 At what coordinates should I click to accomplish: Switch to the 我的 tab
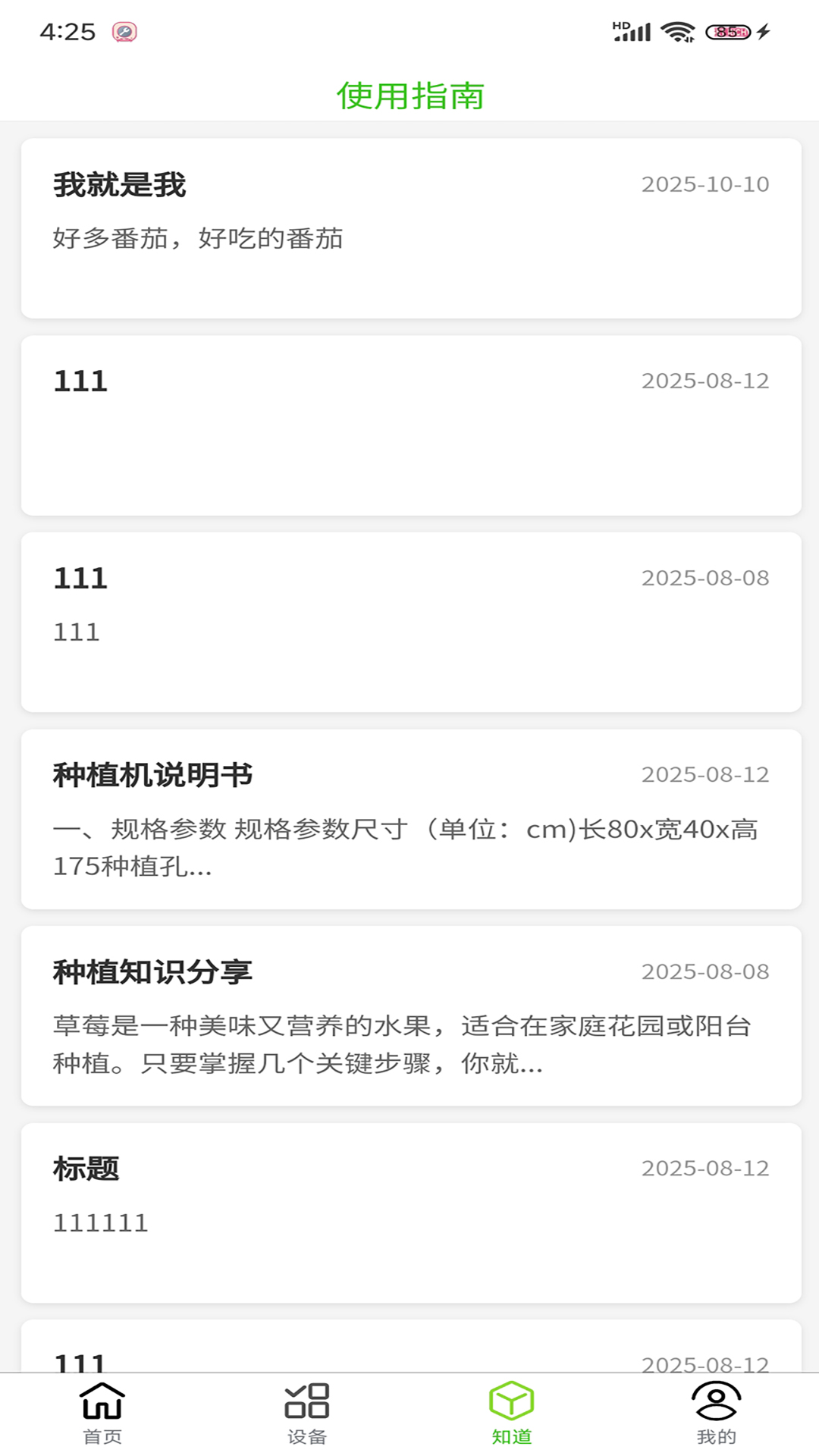715,1418
